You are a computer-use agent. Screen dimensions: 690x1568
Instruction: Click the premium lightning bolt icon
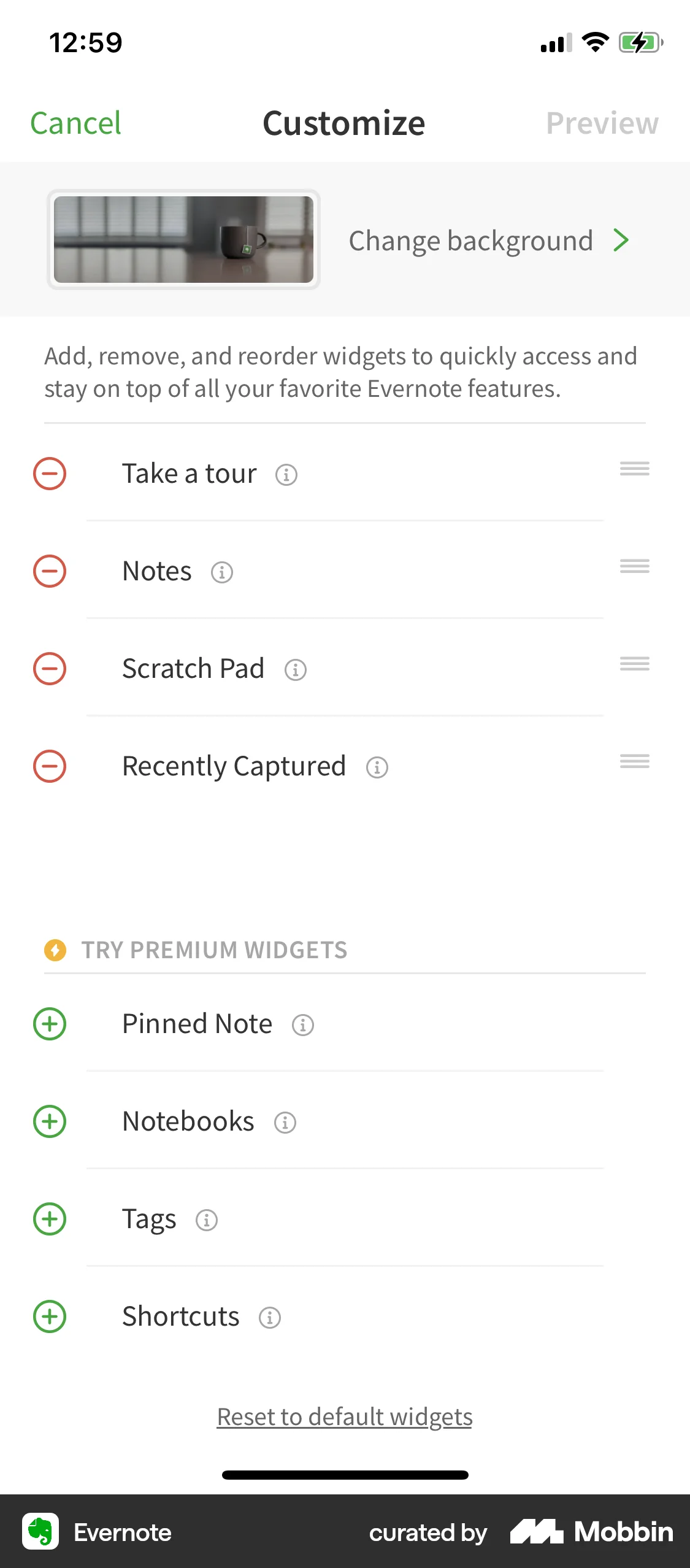tap(55, 950)
